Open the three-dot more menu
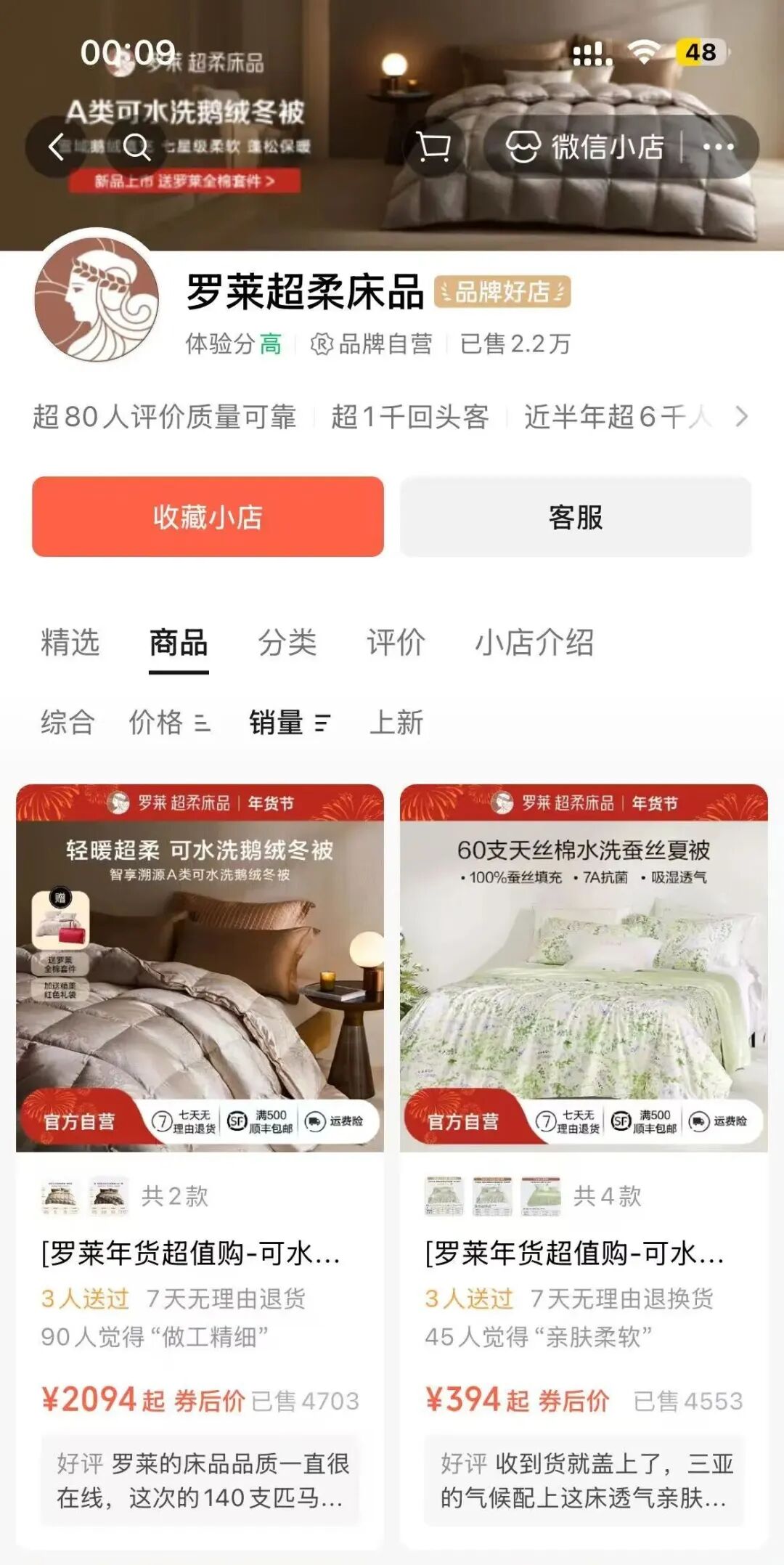 pyautogui.click(x=718, y=147)
